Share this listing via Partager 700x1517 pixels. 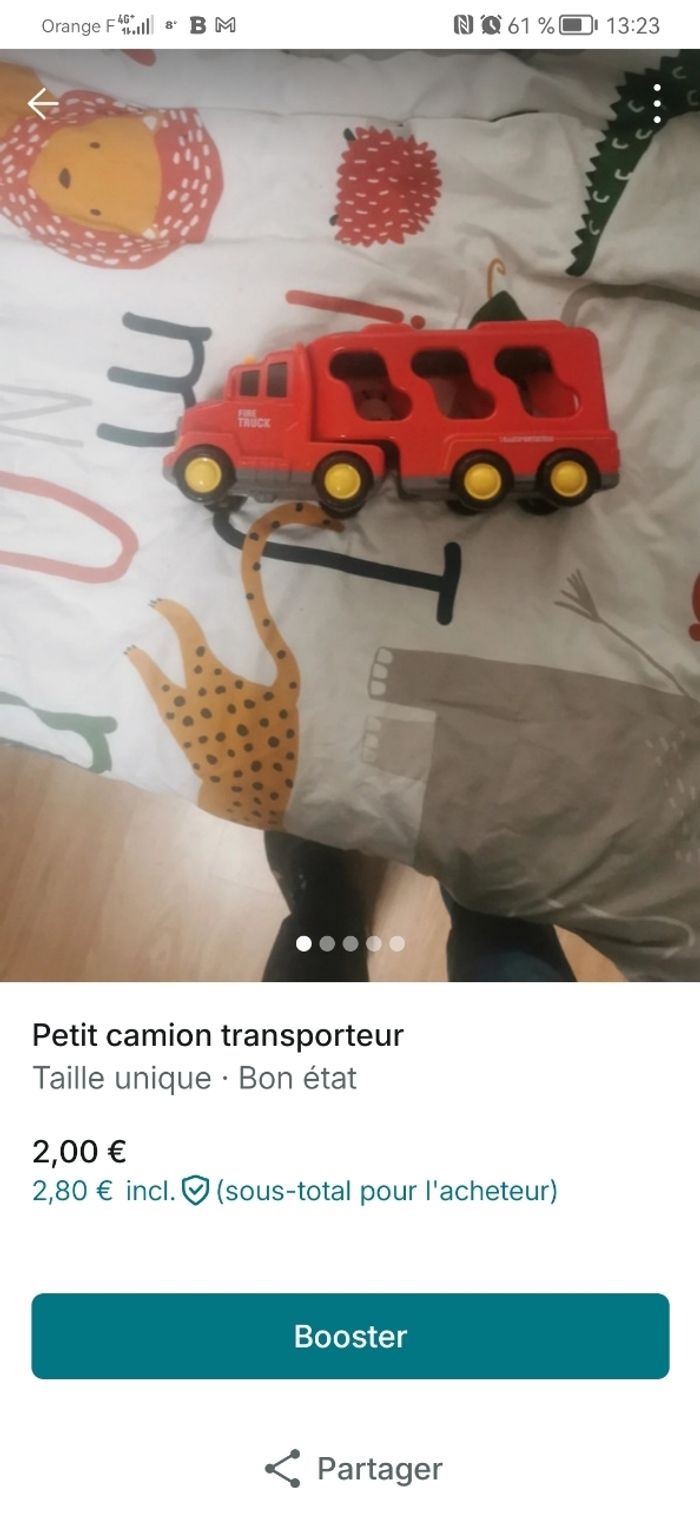tap(353, 1468)
